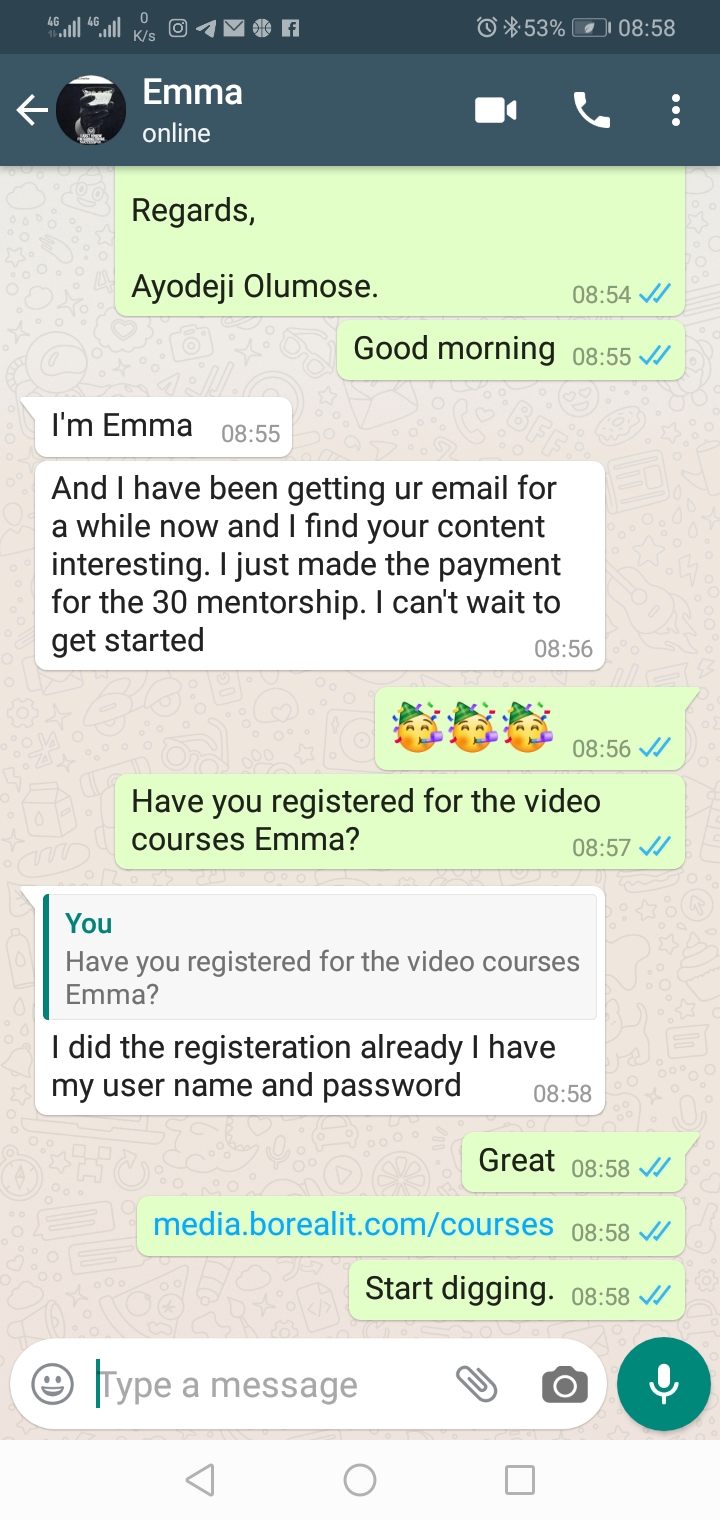Viewport: 720px width, 1520px height.
Task: Attach a file with the paperclip
Action: point(477,1385)
